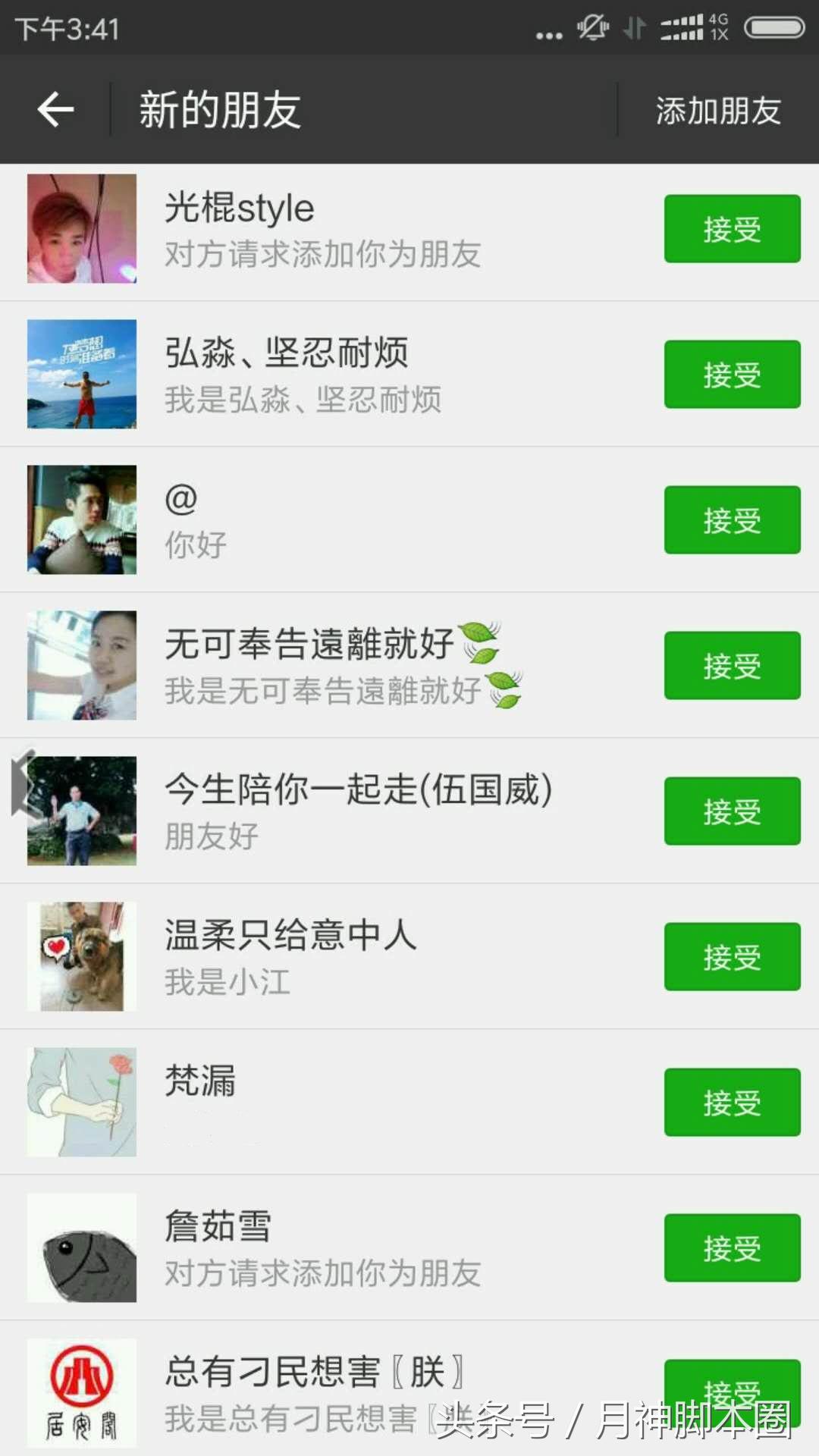Accept 詹茹雪's friend request
Screen dimensions: 819x1456
pyautogui.click(x=731, y=1248)
